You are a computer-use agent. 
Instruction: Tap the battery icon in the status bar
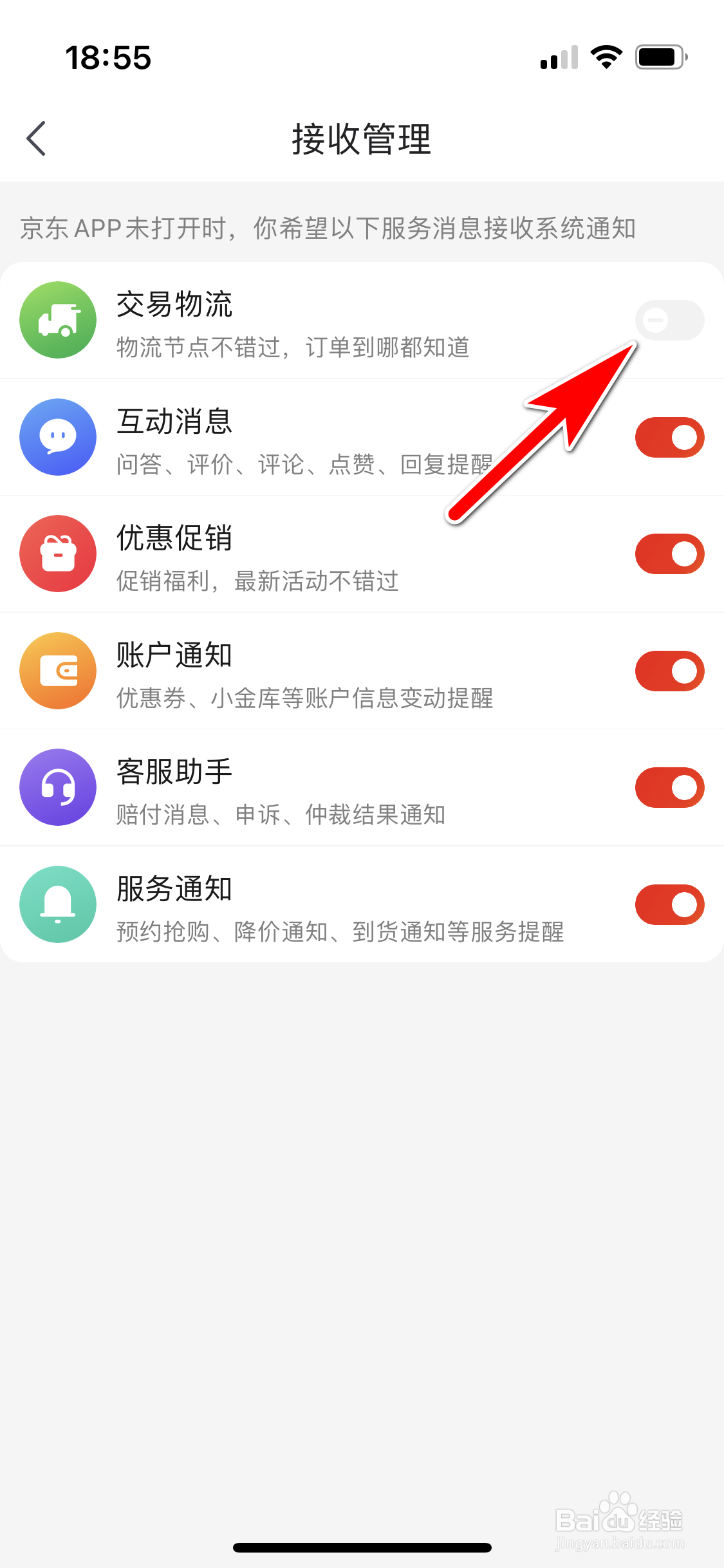(x=658, y=57)
